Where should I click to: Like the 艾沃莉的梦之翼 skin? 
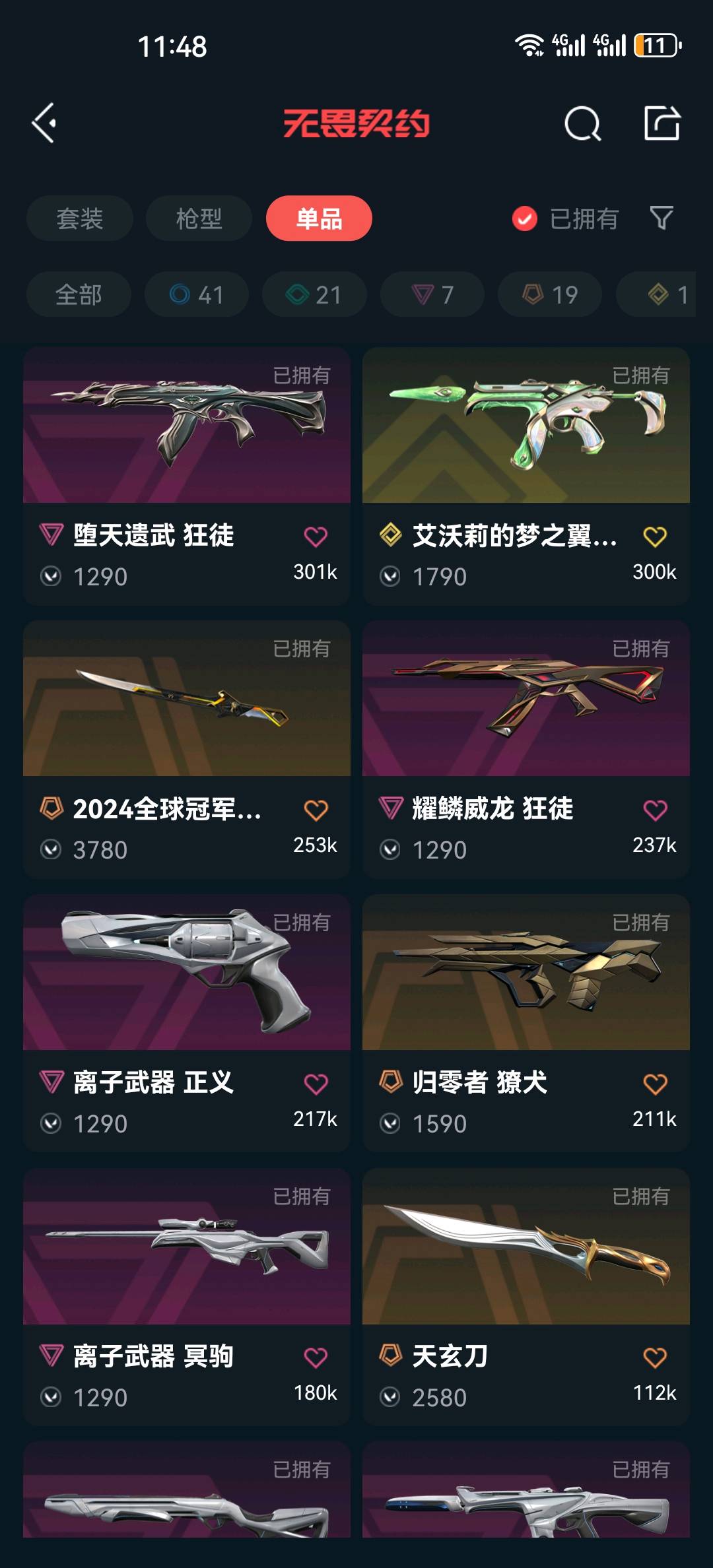click(654, 537)
